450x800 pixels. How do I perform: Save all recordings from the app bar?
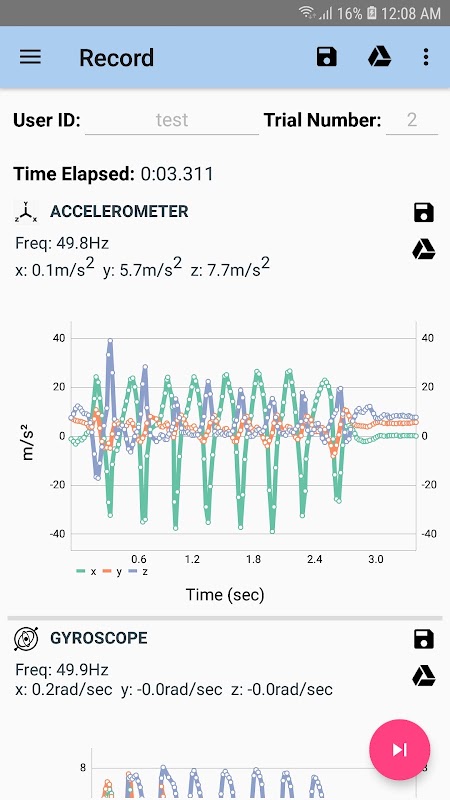[327, 57]
